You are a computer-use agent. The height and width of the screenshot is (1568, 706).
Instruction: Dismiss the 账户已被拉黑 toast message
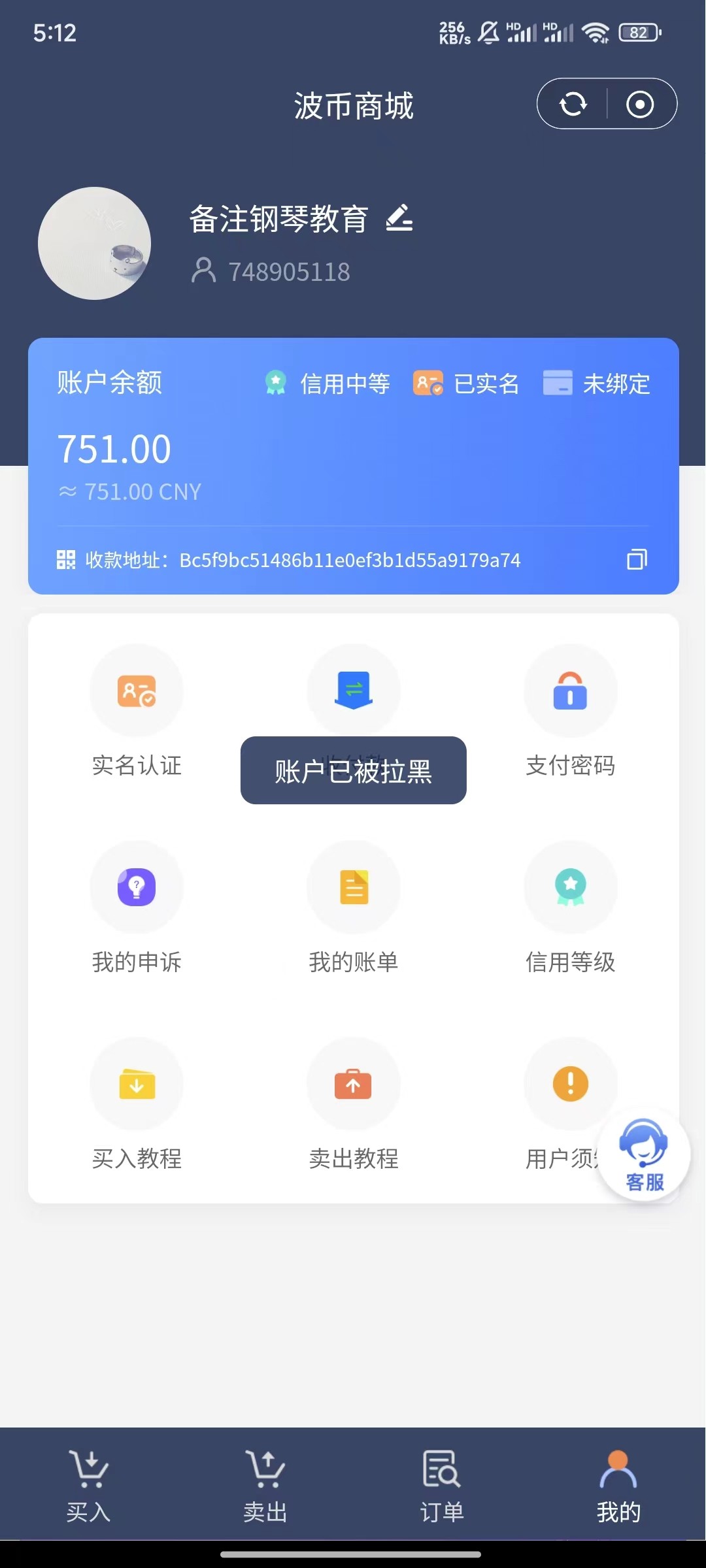click(x=353, y=771)
